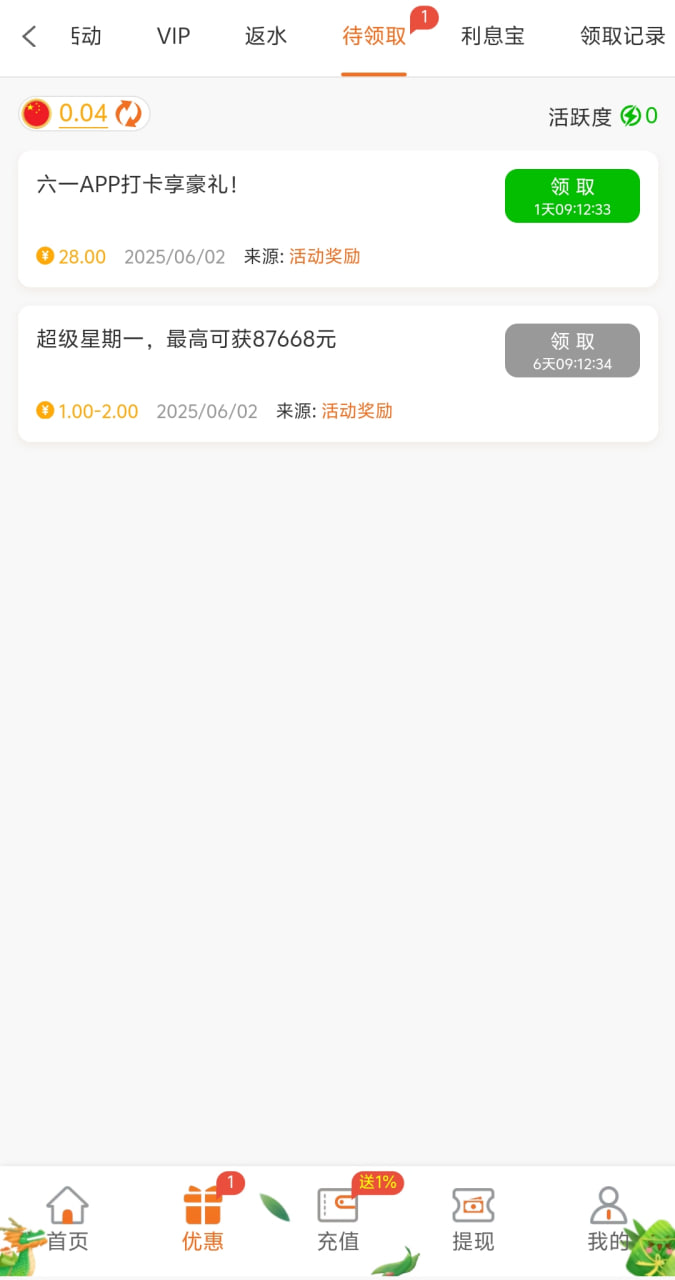Claim the 六一APP打卡享豪礼 reward
The width and height of the screenshot is (675, 1280).
[572, 196]
